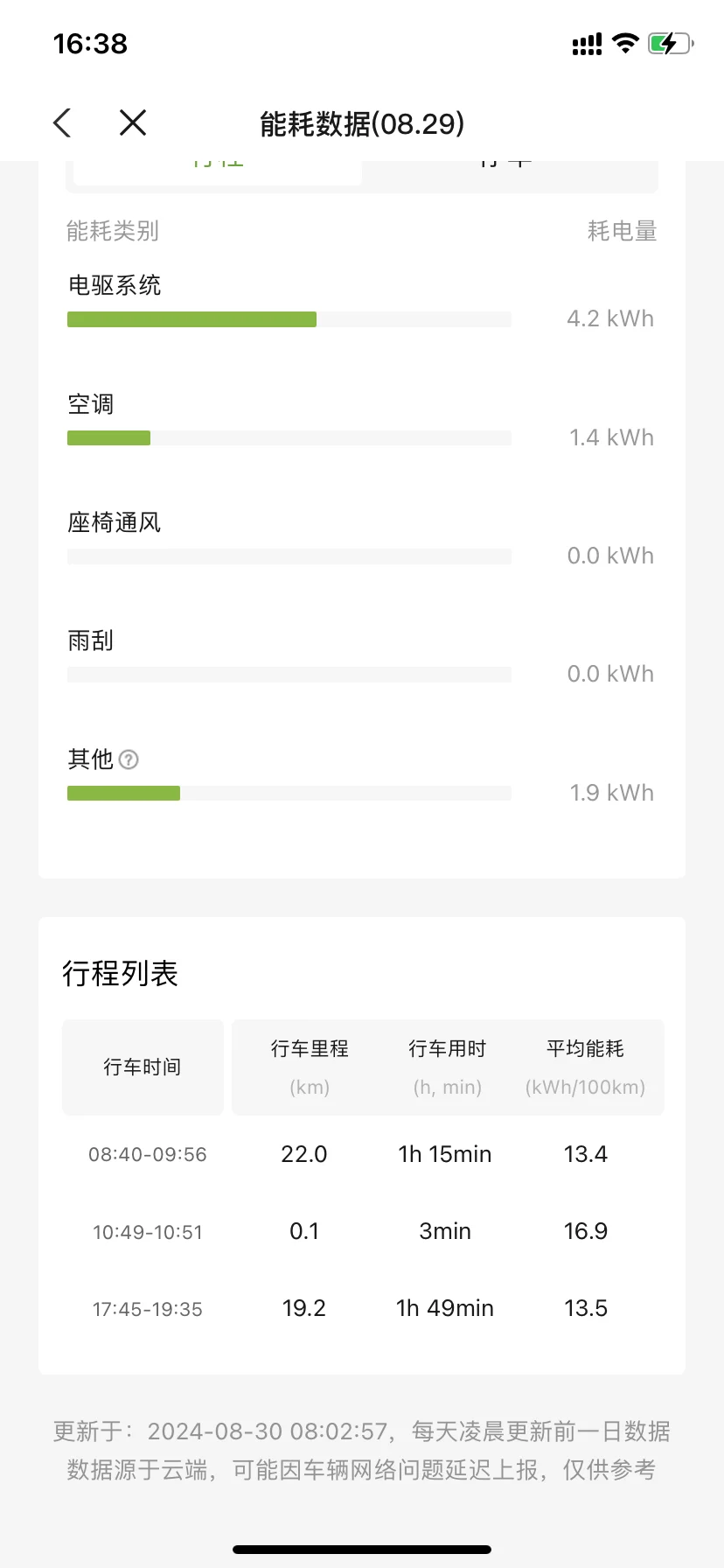Go back from the 能耗数据 page

62,123
